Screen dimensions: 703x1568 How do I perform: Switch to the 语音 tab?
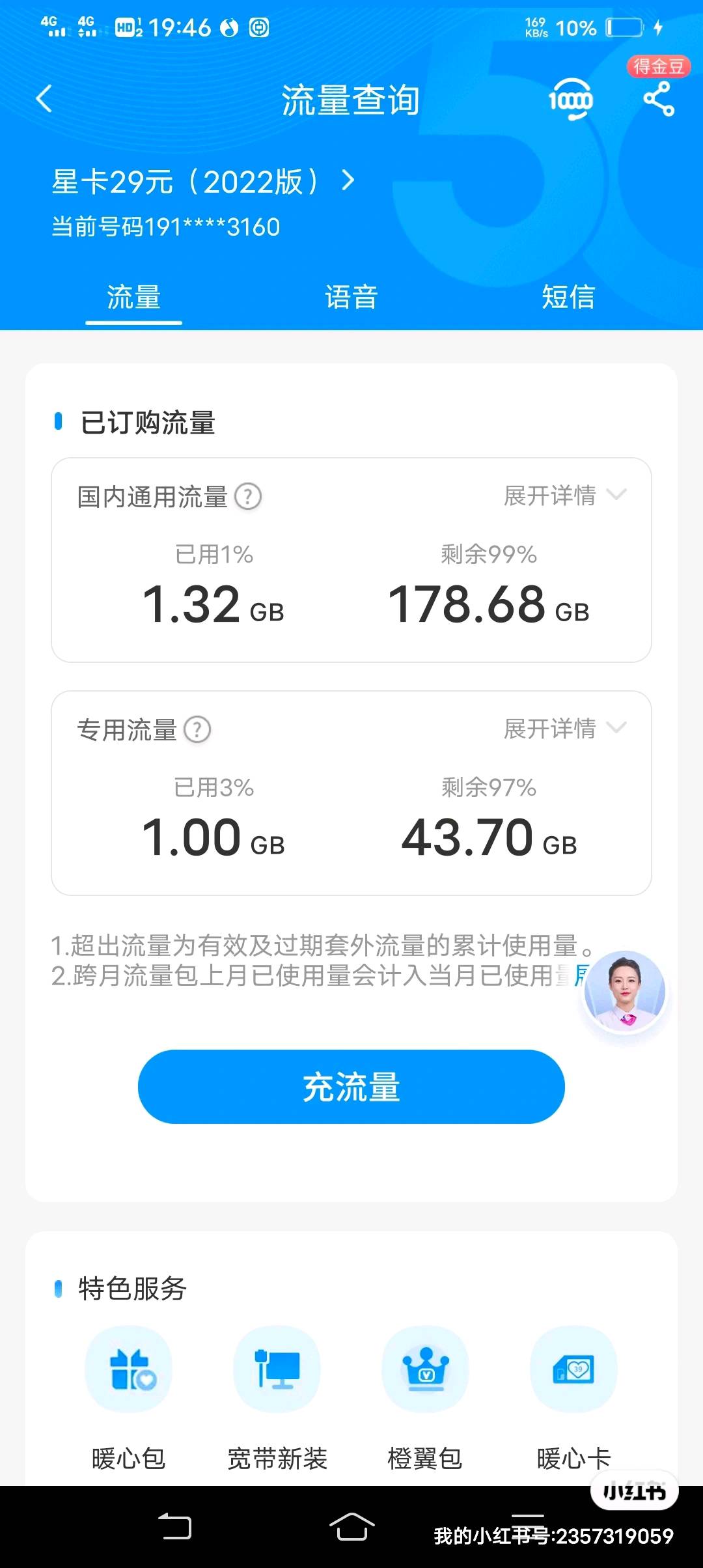point(351,297)
